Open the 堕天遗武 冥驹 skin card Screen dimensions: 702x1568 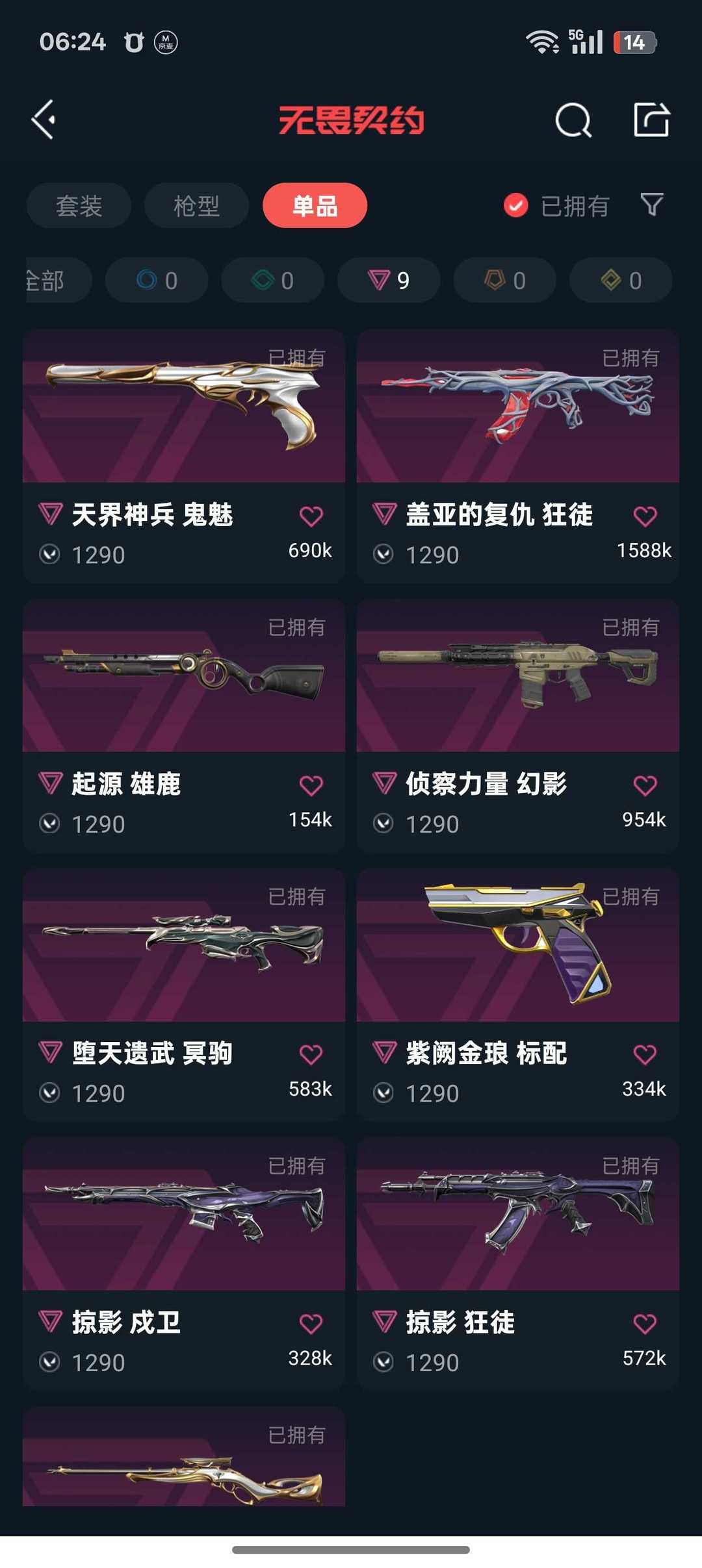tap(184, 995)
